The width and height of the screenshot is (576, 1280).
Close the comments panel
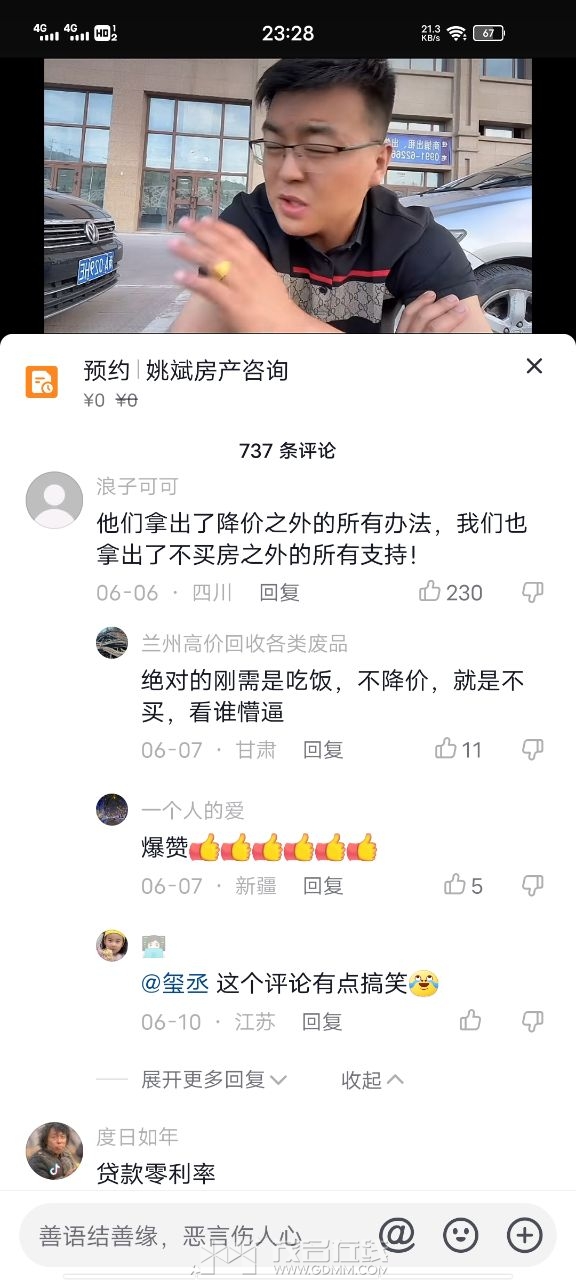tap(534, 366)
